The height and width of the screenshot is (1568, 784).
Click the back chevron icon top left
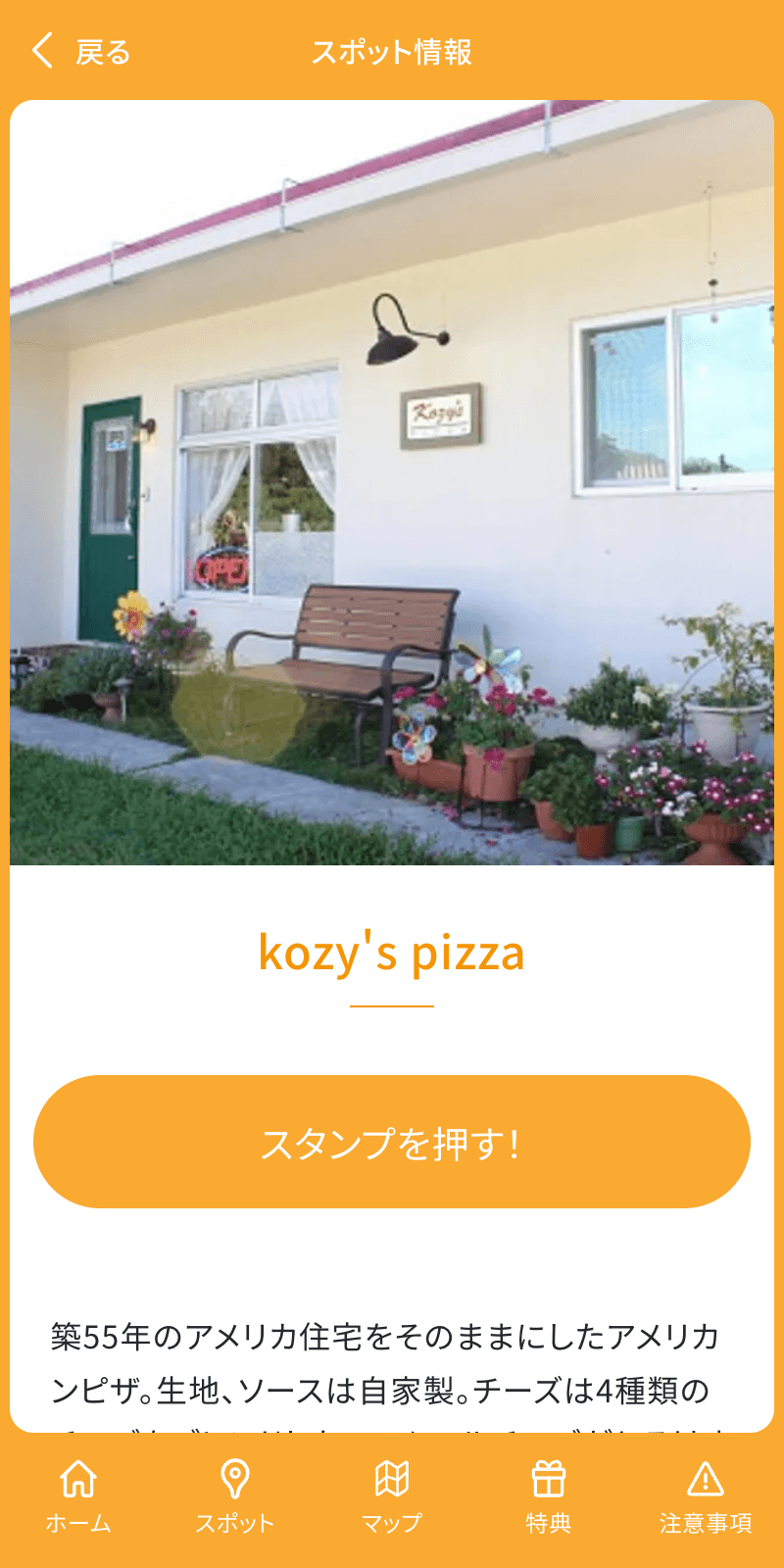coord(41,52)
